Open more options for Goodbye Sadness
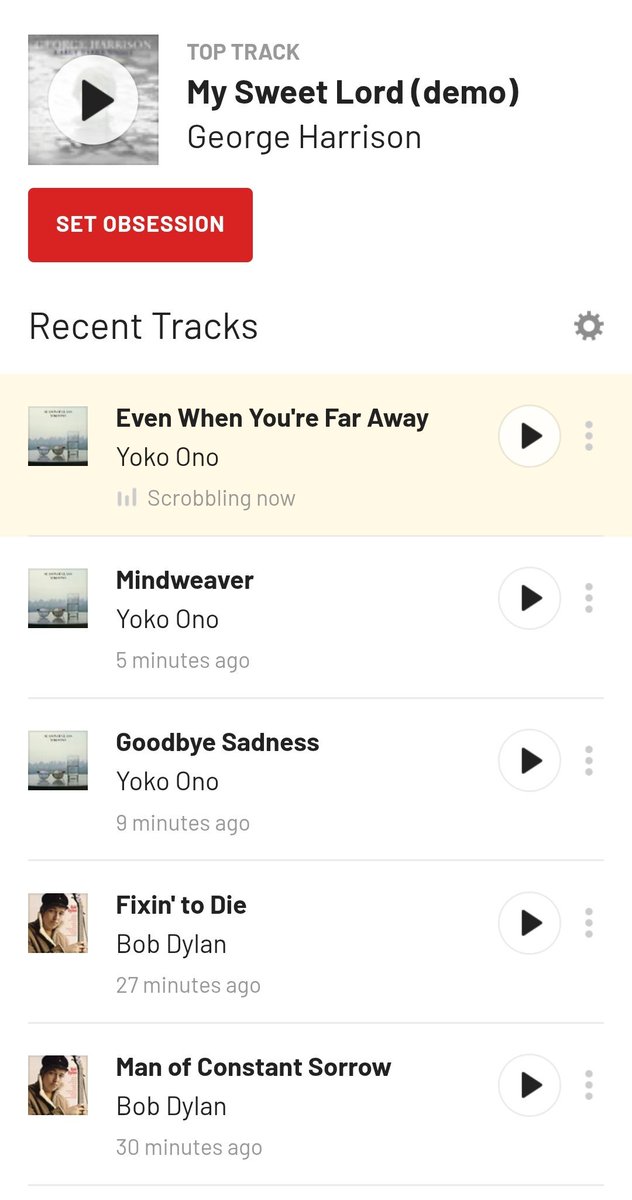This screenshot has height=1200, width=632. 589,761
